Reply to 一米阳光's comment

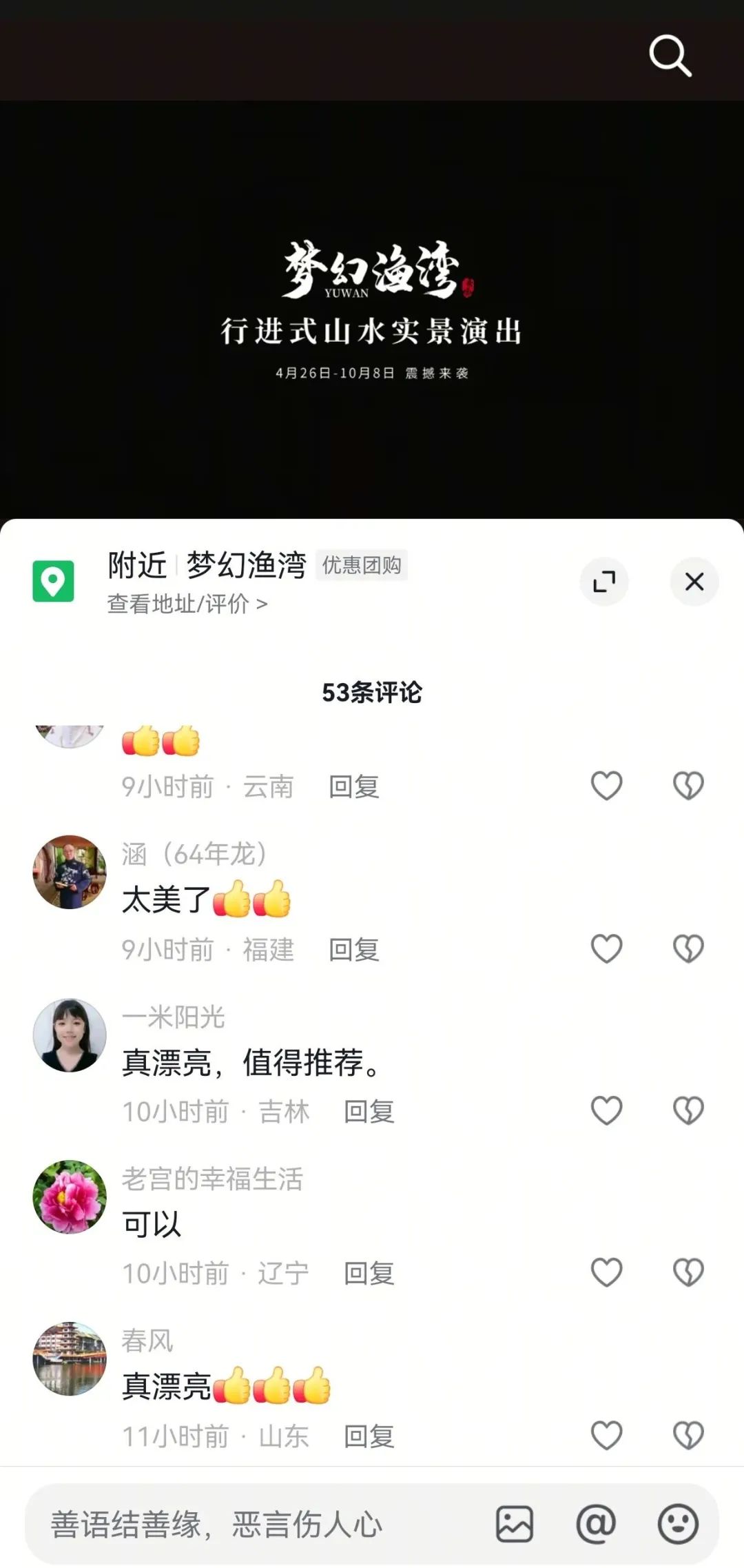click(x=369, y=1112)
